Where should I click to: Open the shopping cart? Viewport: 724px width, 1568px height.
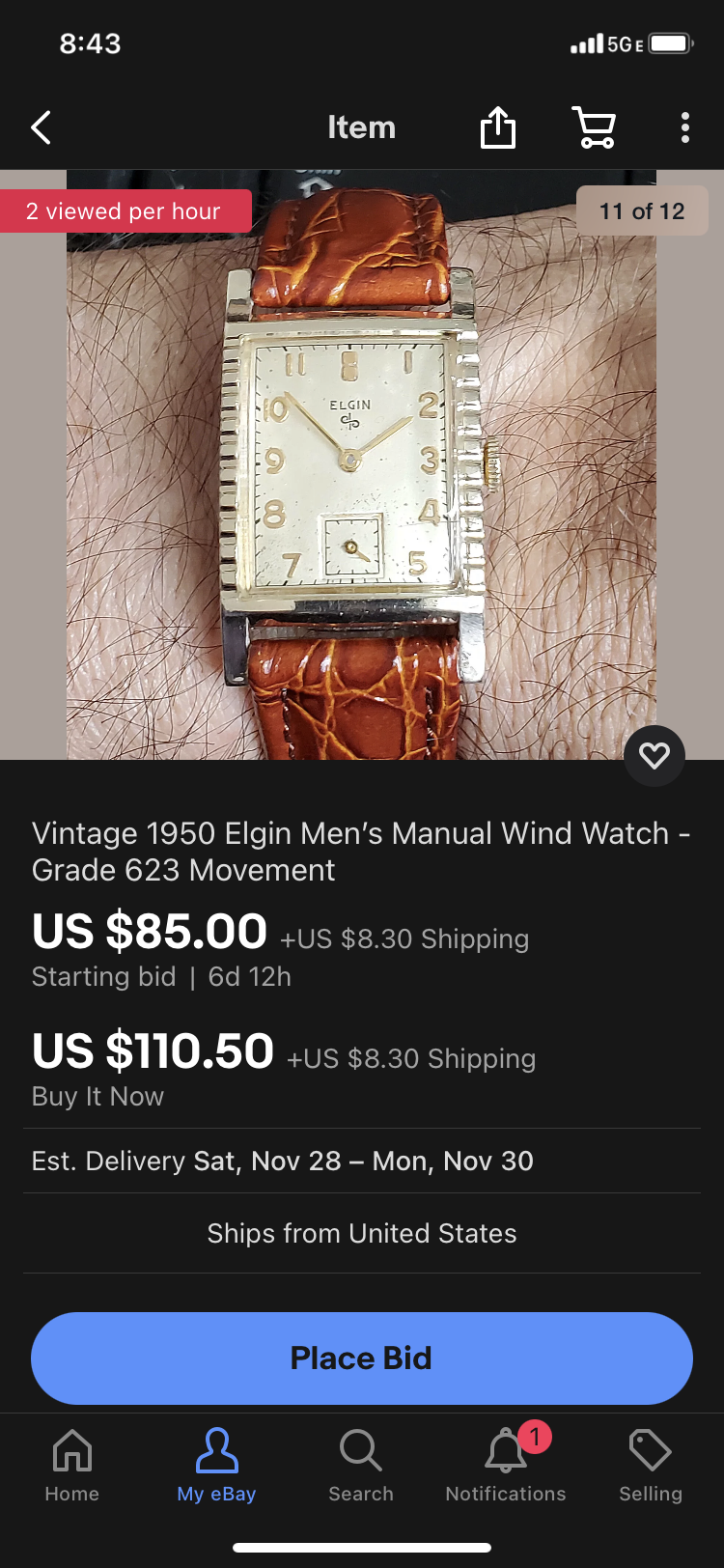coord(595,127)
